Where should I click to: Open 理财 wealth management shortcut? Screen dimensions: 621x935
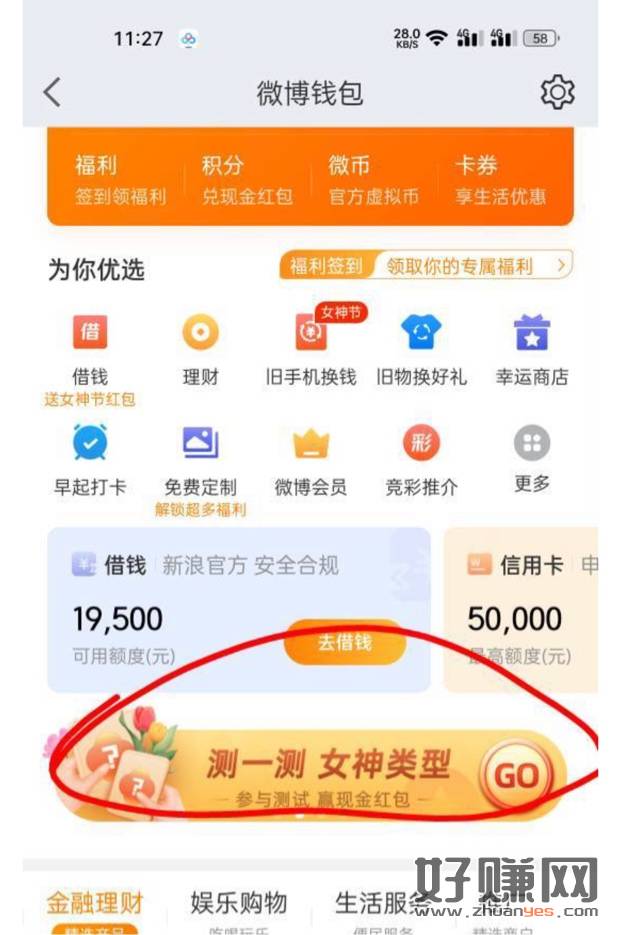(200, 349)
